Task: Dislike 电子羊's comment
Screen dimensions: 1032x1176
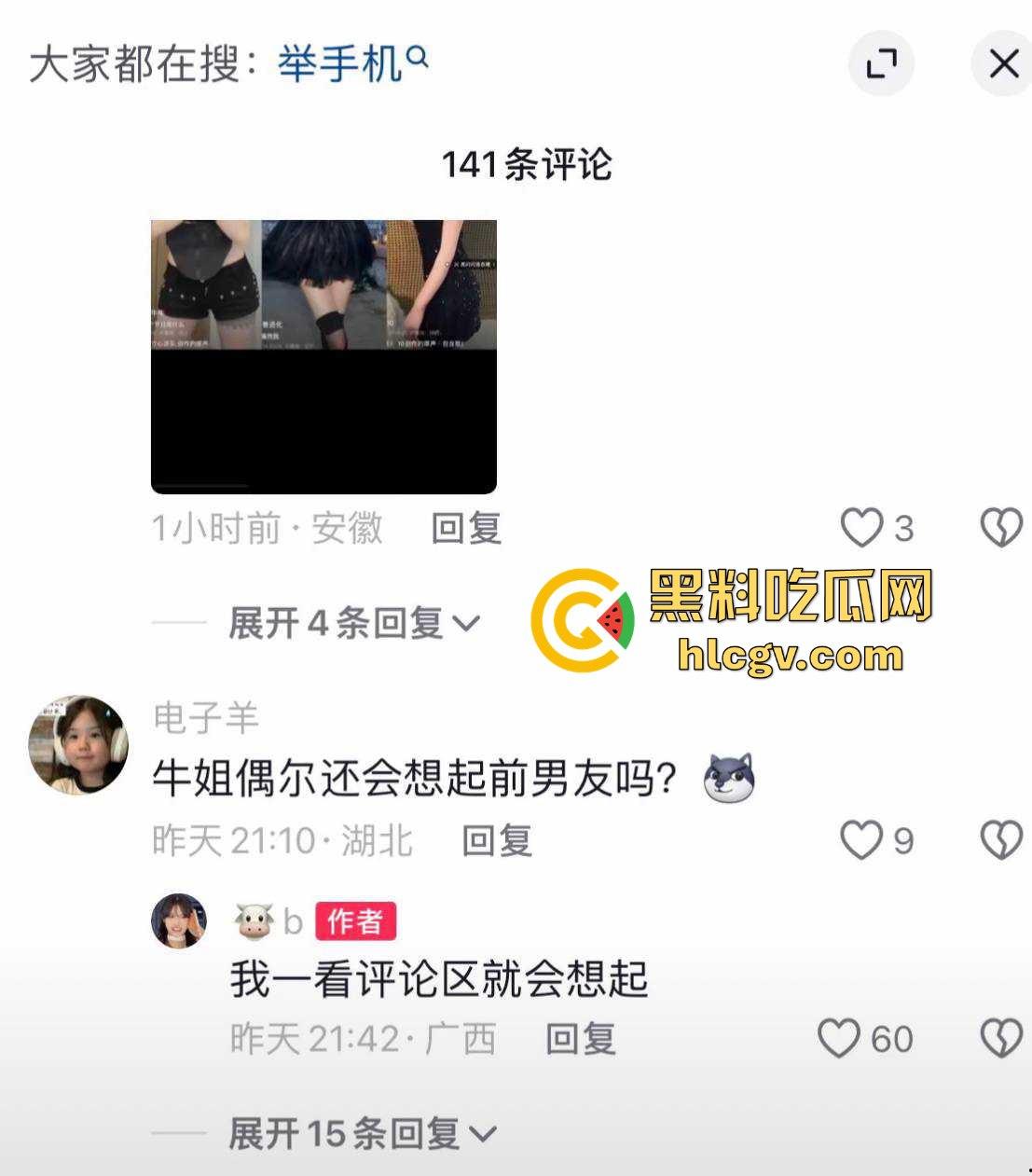Action: click(x=1000, y=840)
